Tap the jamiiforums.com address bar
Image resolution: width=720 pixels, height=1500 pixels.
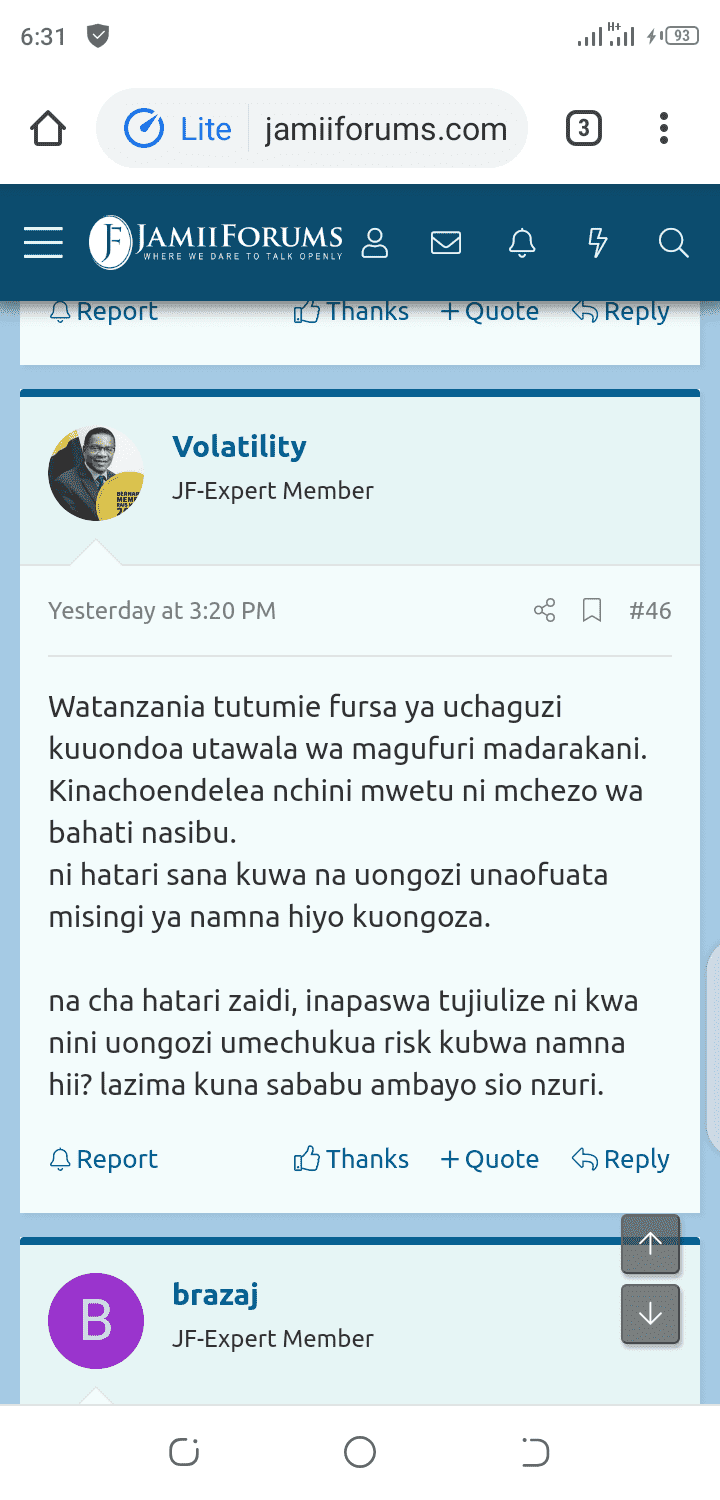point(312,128)
